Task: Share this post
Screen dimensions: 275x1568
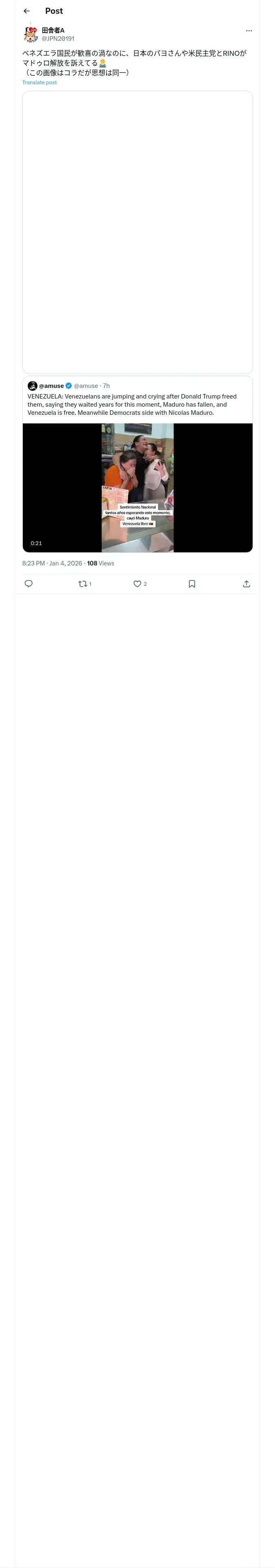Action: coord(246,583)
